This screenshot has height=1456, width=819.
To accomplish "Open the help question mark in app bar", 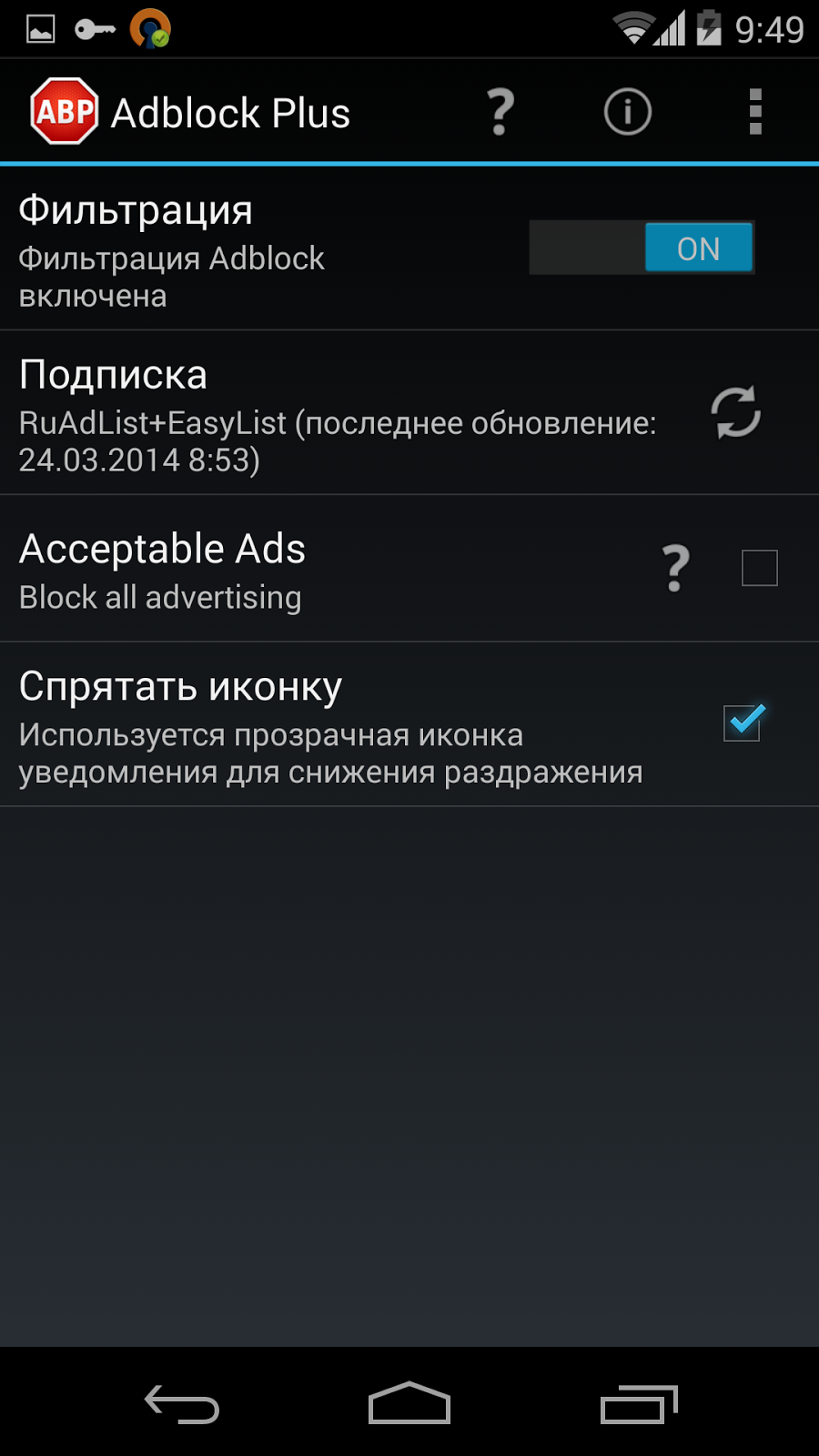I will [500, 112].
